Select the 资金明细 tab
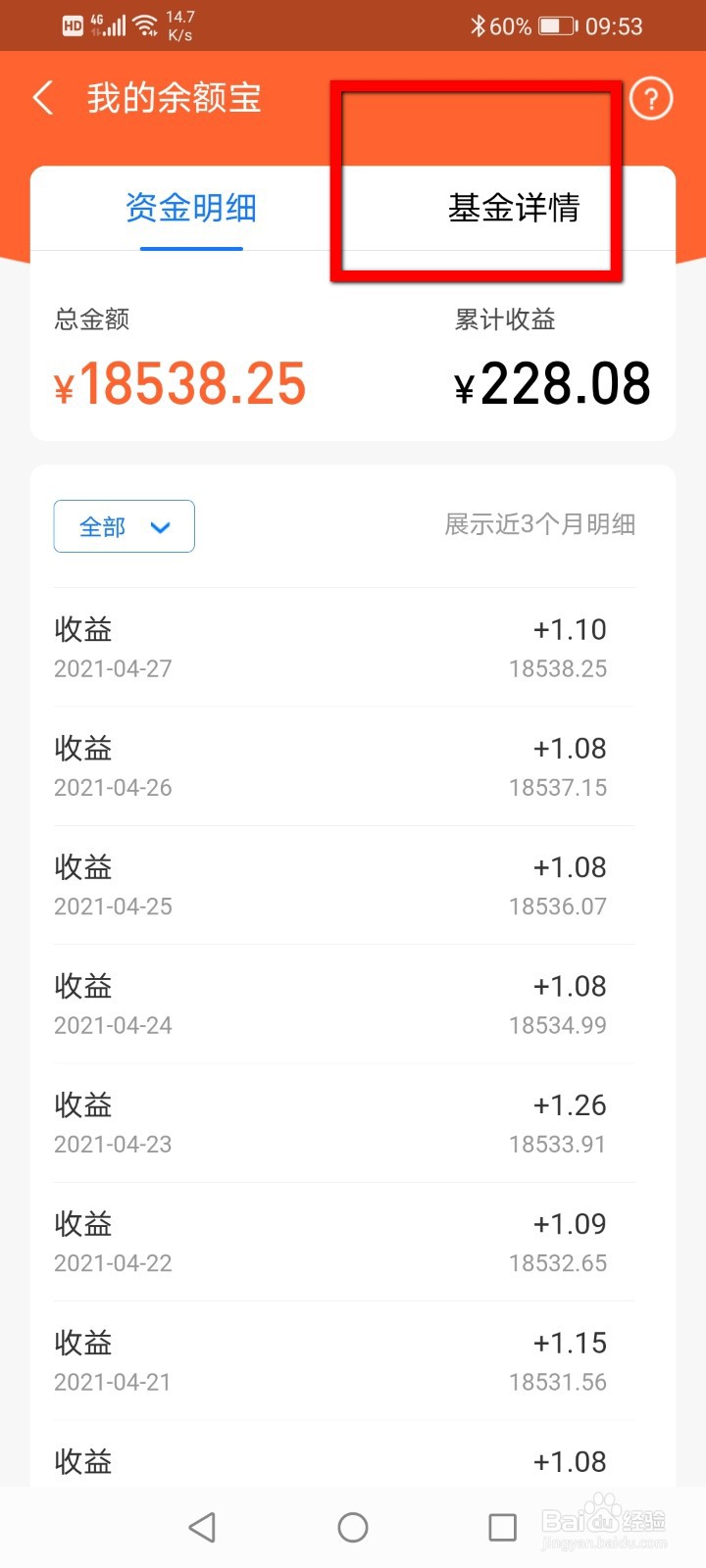 click(191, 208)
